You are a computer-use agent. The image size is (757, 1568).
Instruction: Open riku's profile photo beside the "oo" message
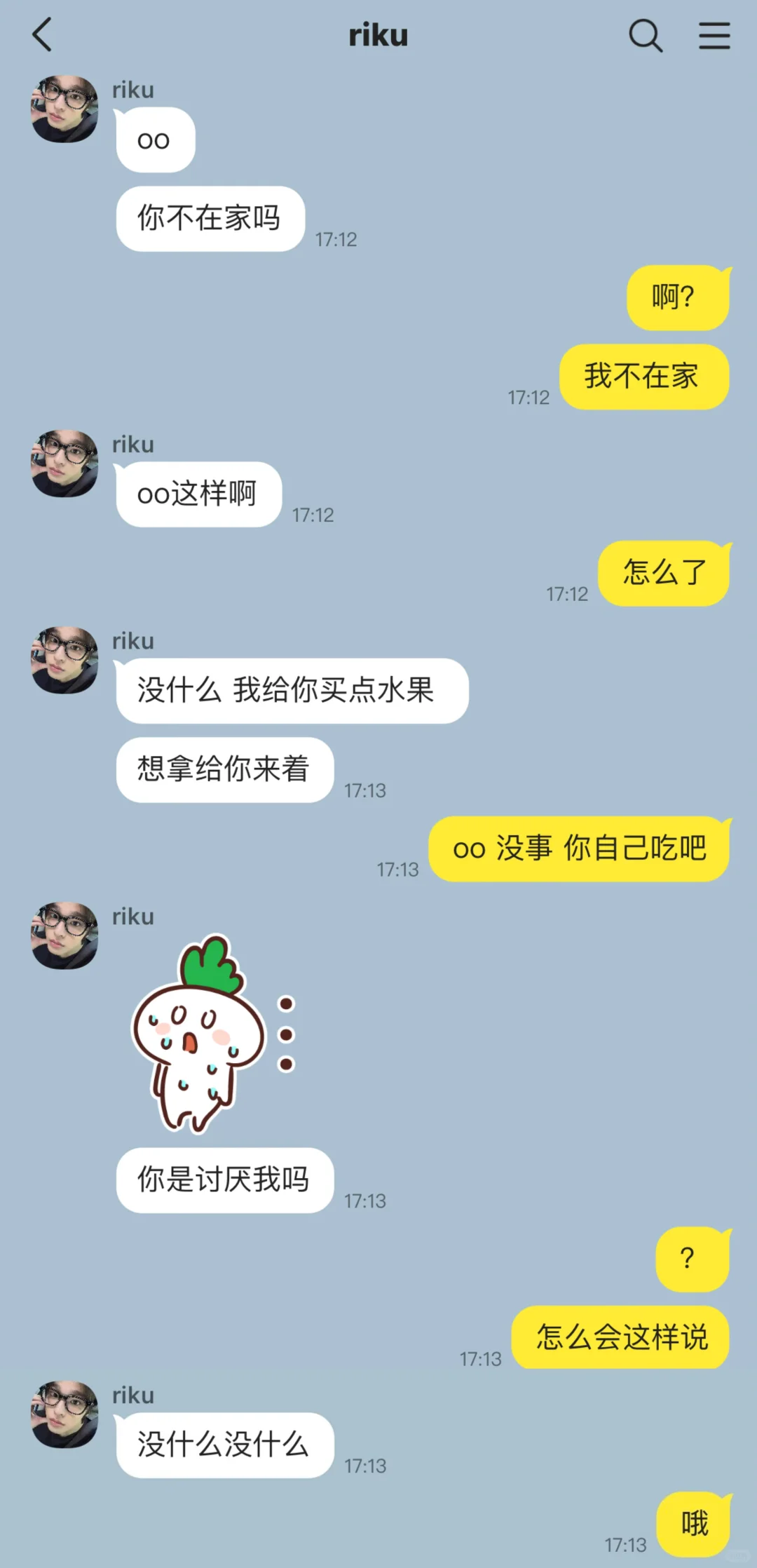64,109
